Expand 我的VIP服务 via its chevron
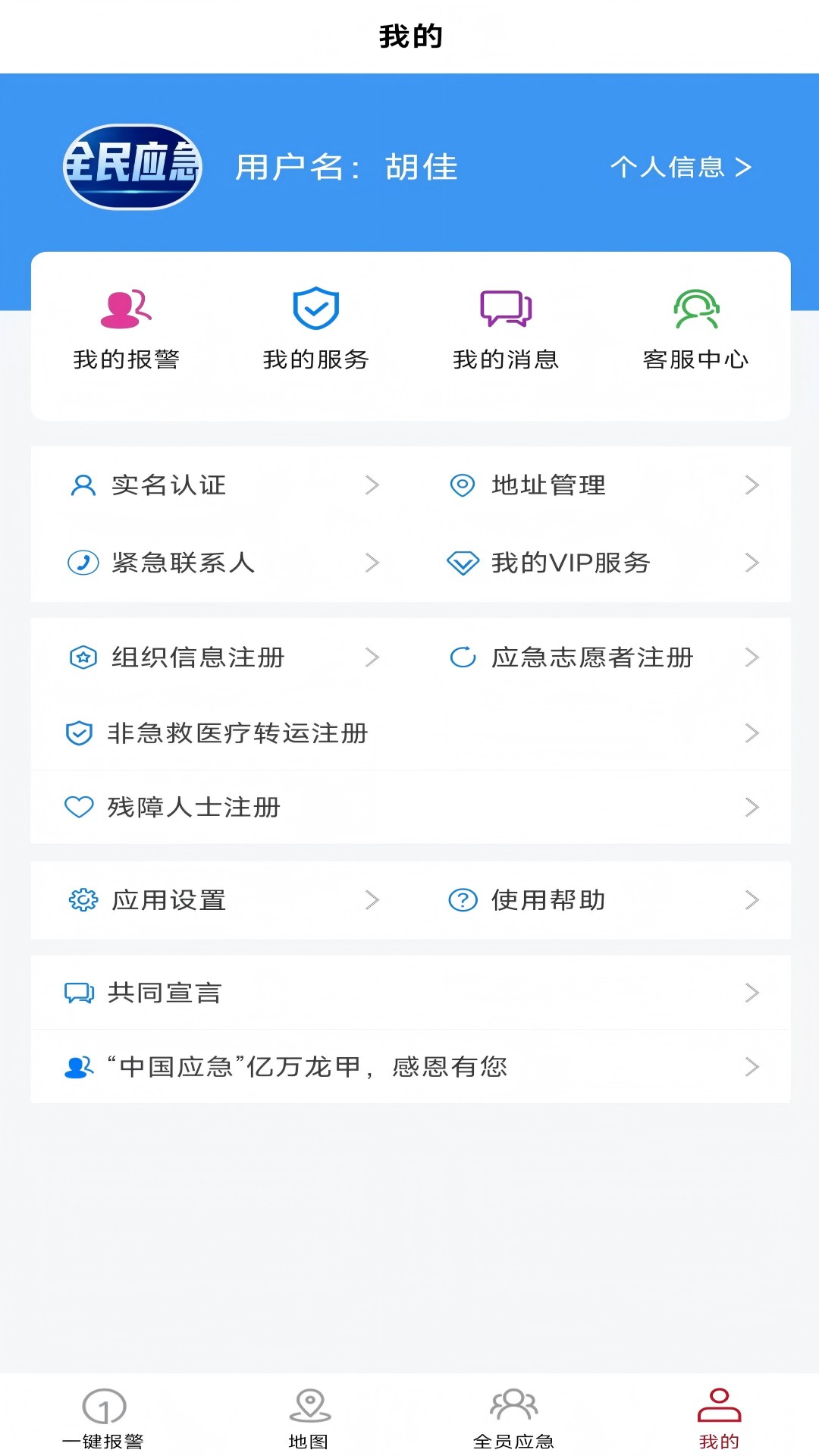Image resolution: width=819 pixels, height=1456 pixels. click(752, 563)
